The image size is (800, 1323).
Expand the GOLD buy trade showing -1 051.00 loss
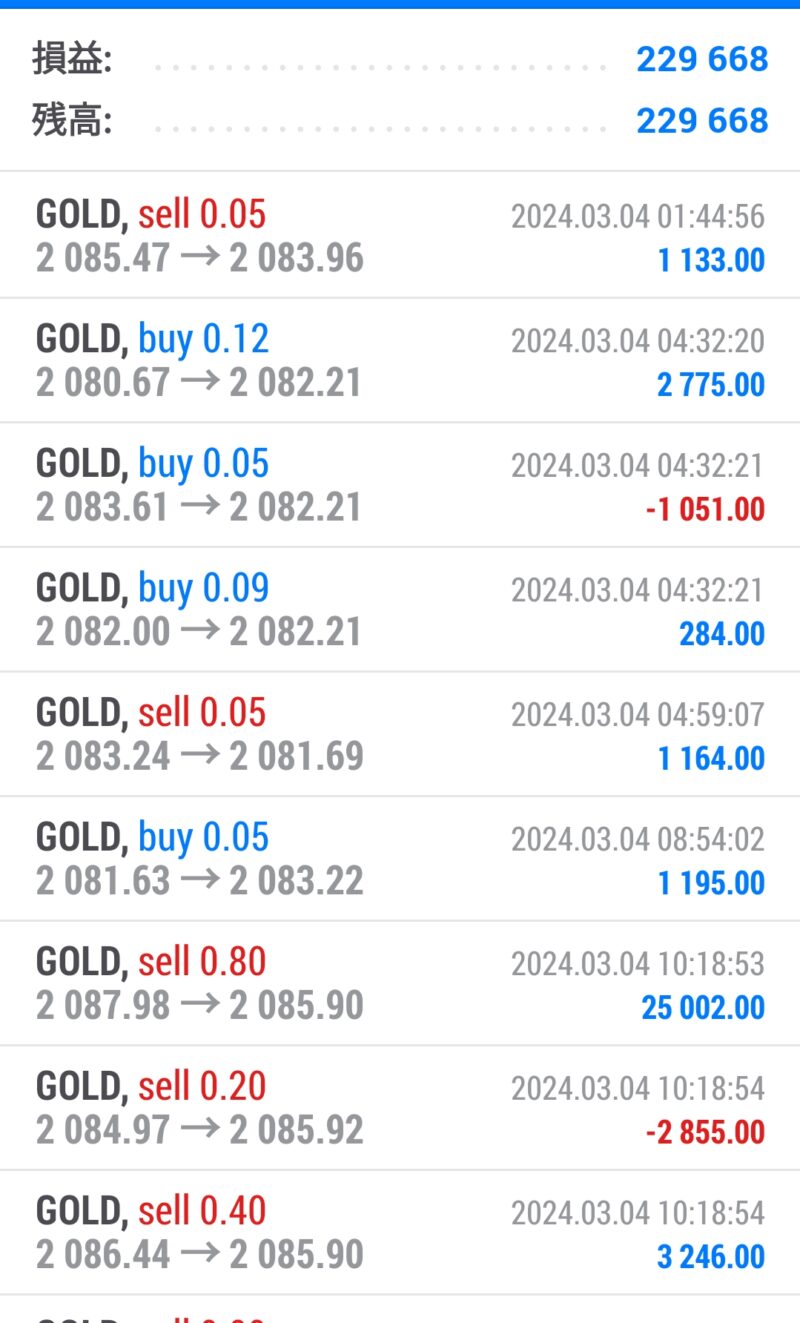coord(400,485)
